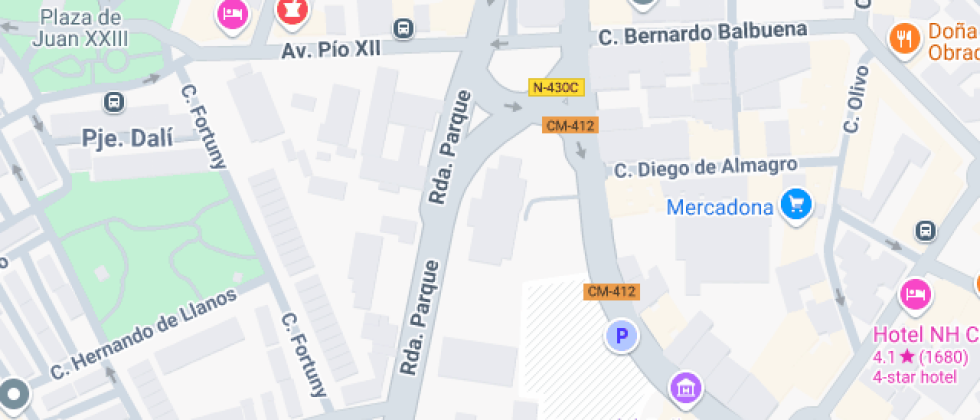This screenshot has height=420, width=980.
Task: Select the bus stop near Hotel NH
Action: [x=925, y=232]
